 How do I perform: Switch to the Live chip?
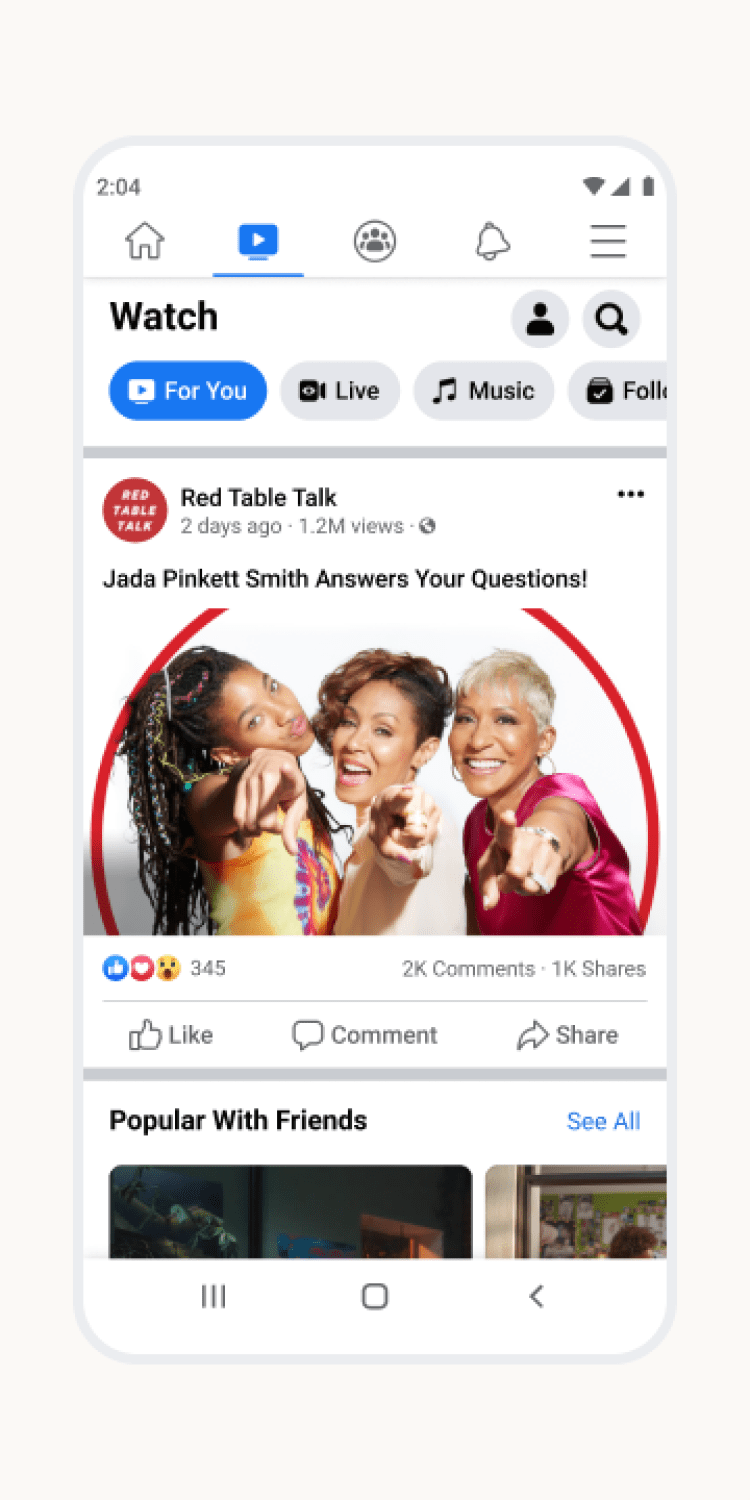340,391
